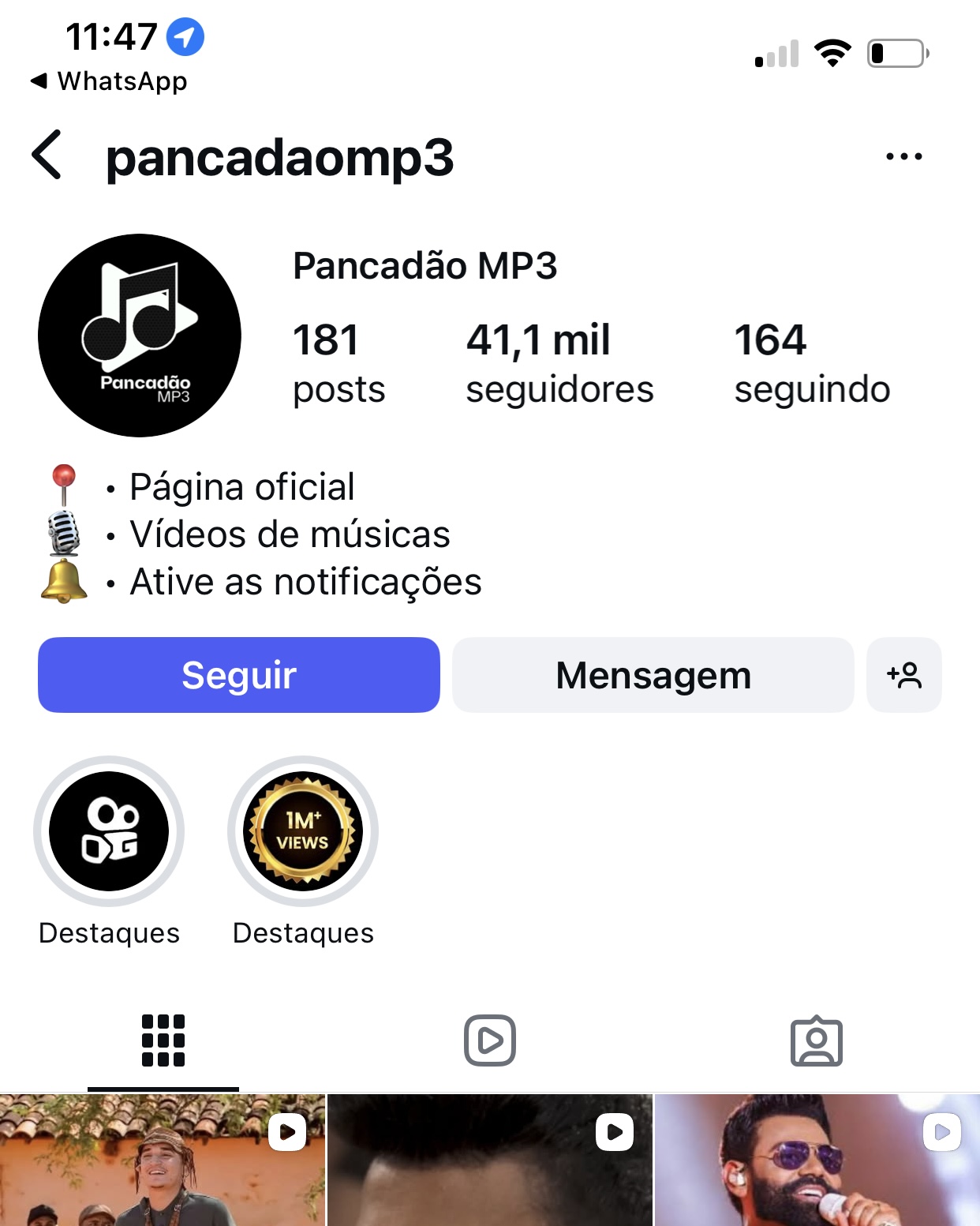This screenshot has width=980, height=1226.
Task: Open the Kwai highlight circle
Action: pyautogui.click(x=108, y=831)
